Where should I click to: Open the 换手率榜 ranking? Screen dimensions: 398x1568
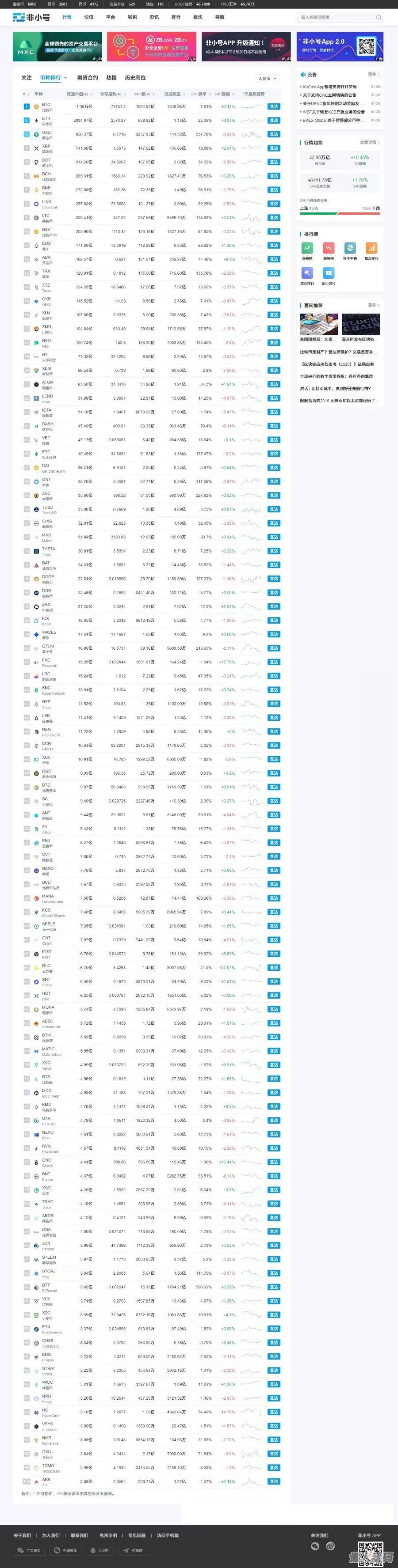tap(350, 250)
